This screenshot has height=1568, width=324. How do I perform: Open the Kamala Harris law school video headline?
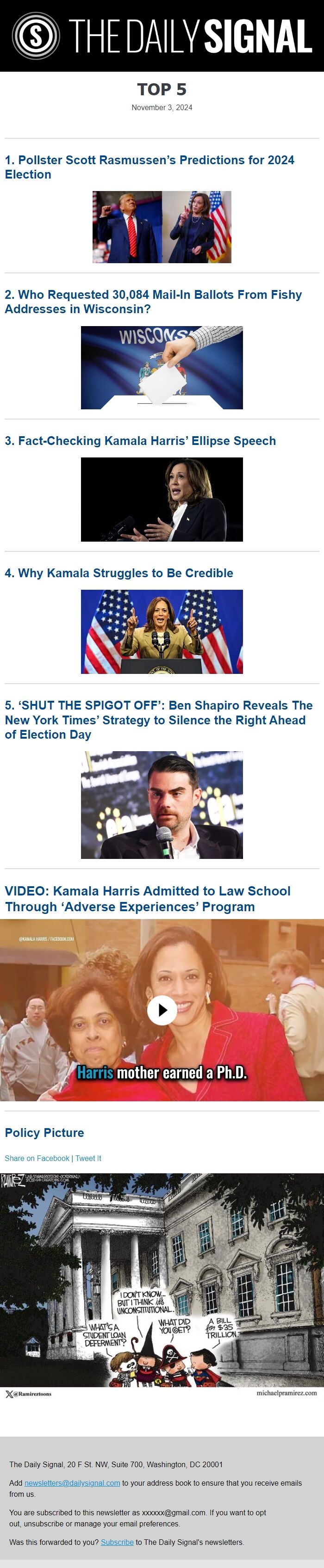pyautogui.click(x=147, y=898)
